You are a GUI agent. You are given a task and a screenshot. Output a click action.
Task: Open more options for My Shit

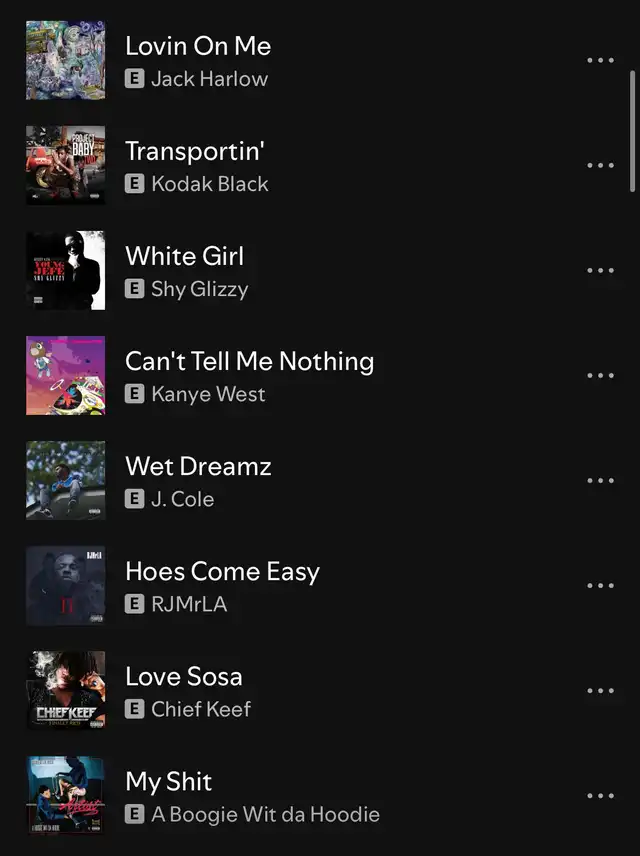pos(600,796)
